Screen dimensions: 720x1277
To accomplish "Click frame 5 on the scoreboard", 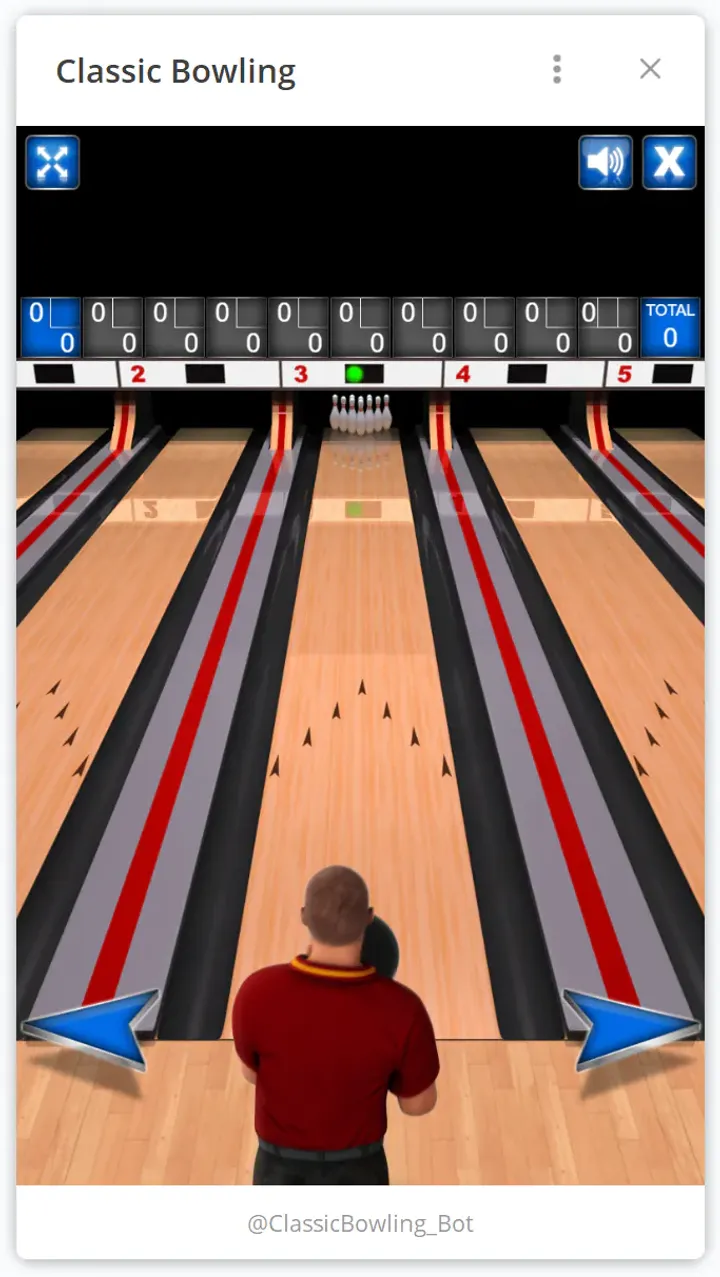I will tap(296, 327).
